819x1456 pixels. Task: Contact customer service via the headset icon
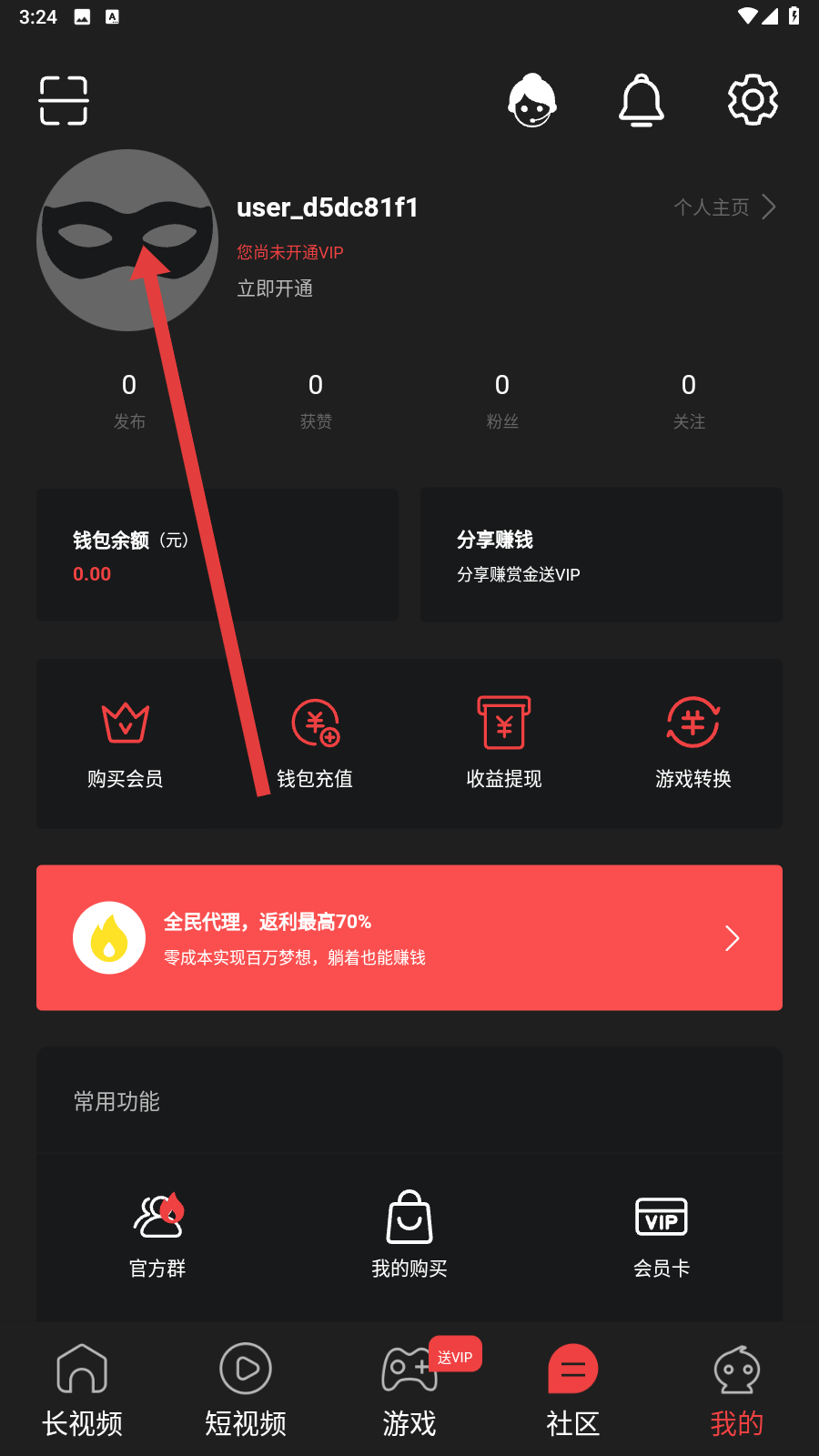(532, 100)
